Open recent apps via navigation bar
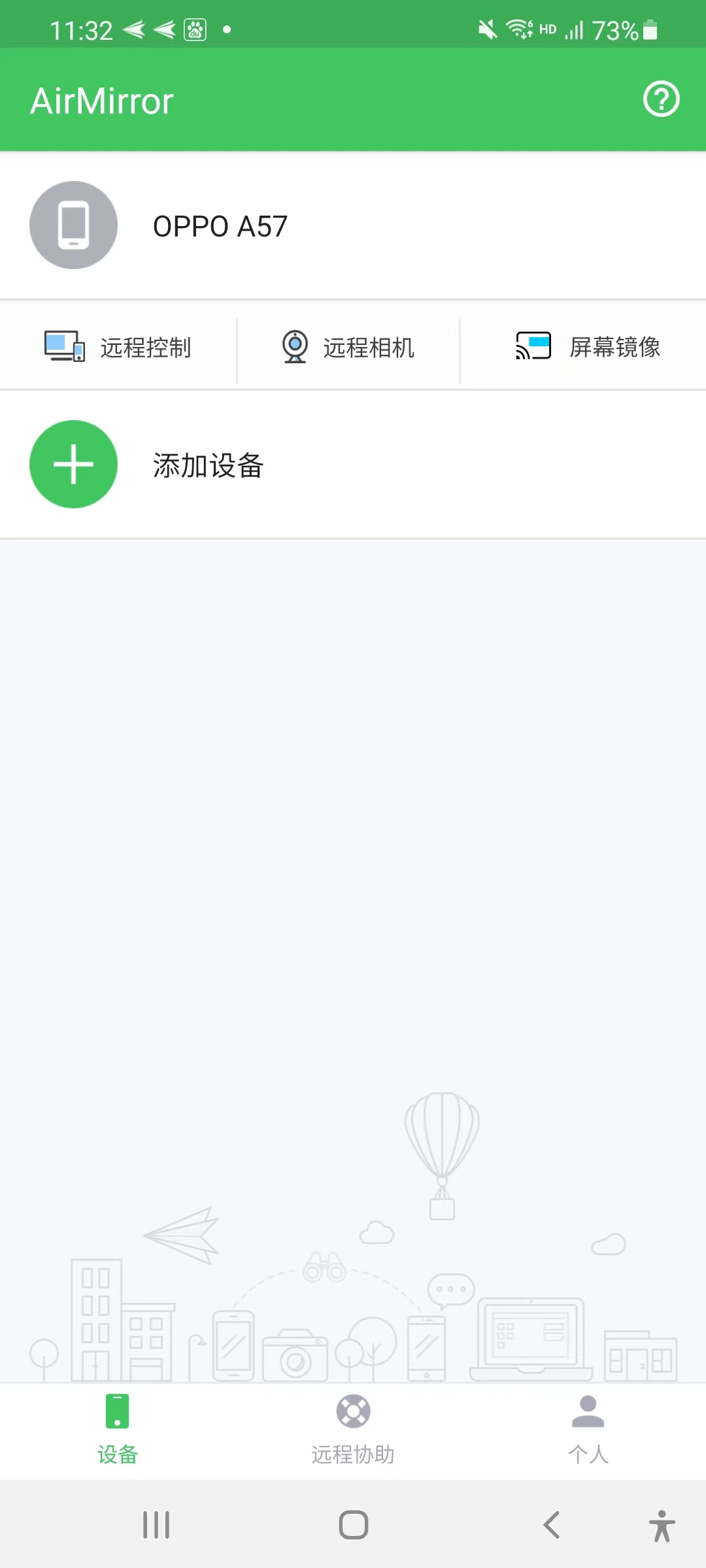Screen dimensions: 706x1568 (156, 1524)
